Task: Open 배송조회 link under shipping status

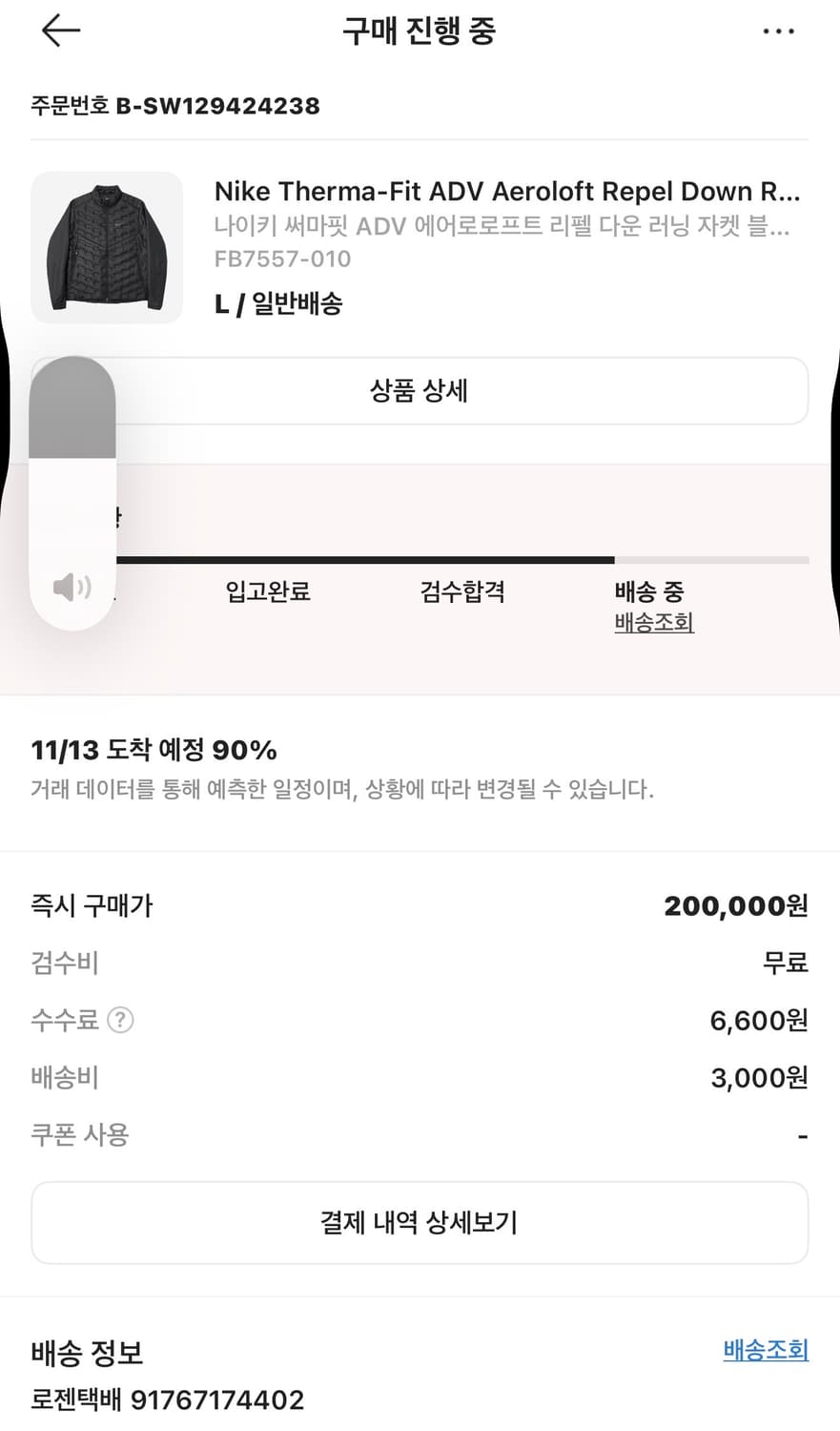Action: [x=654, y=623]
